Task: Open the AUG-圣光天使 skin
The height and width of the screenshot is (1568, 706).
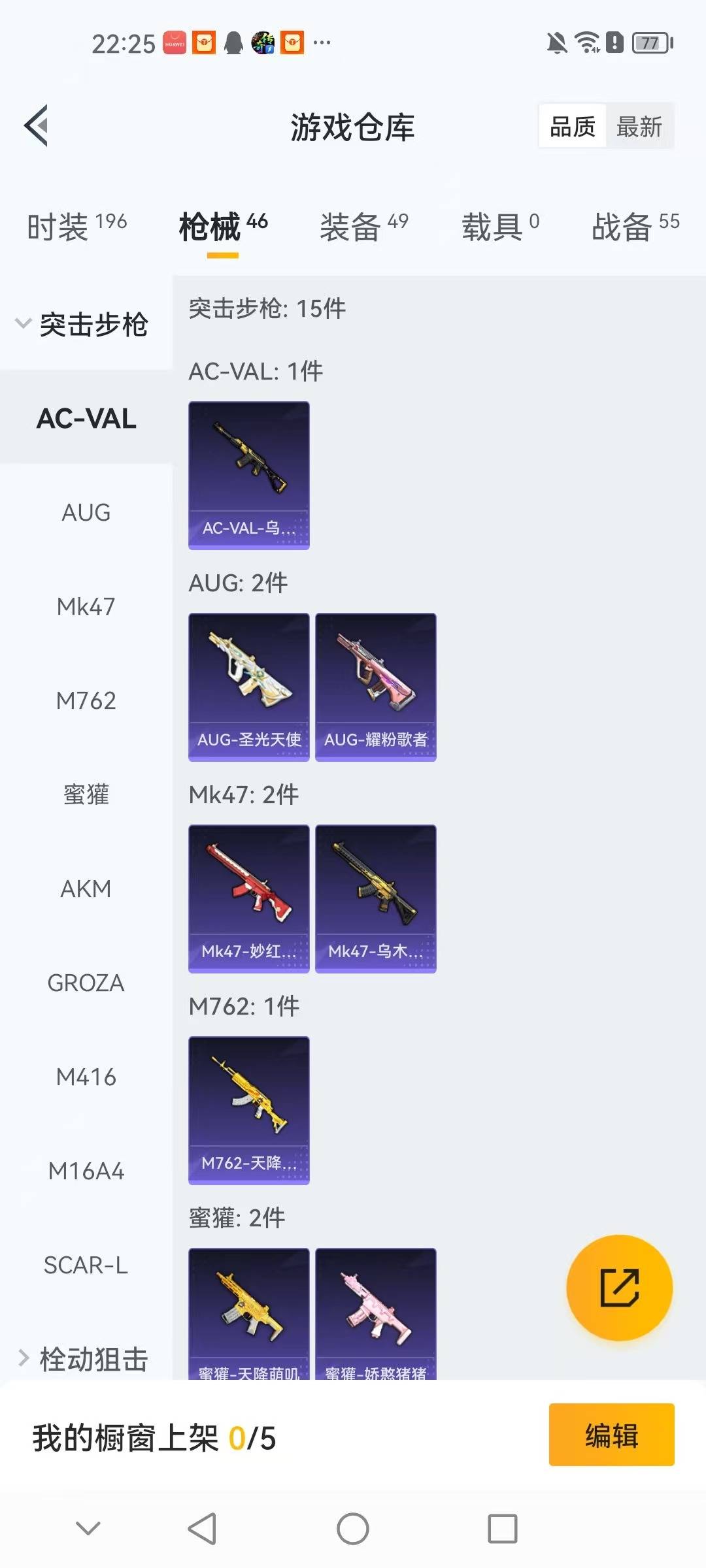Action: [248, 687]
